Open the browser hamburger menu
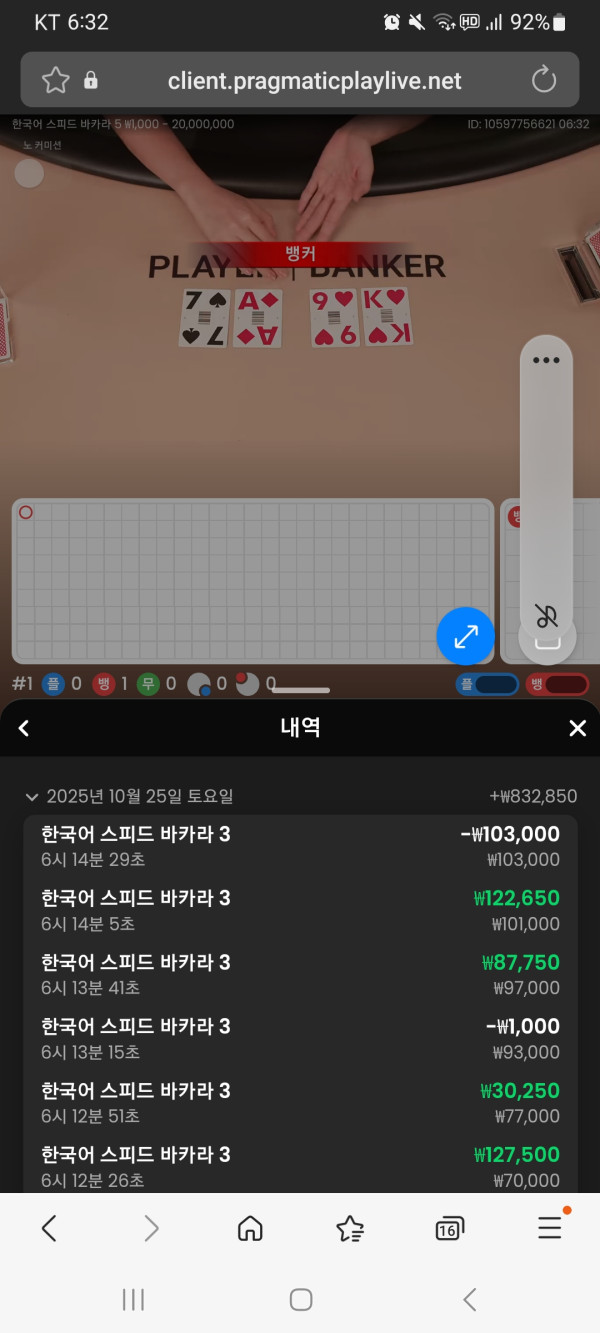The width and height of the screenshot is (600, 1333). (550, 1228)
